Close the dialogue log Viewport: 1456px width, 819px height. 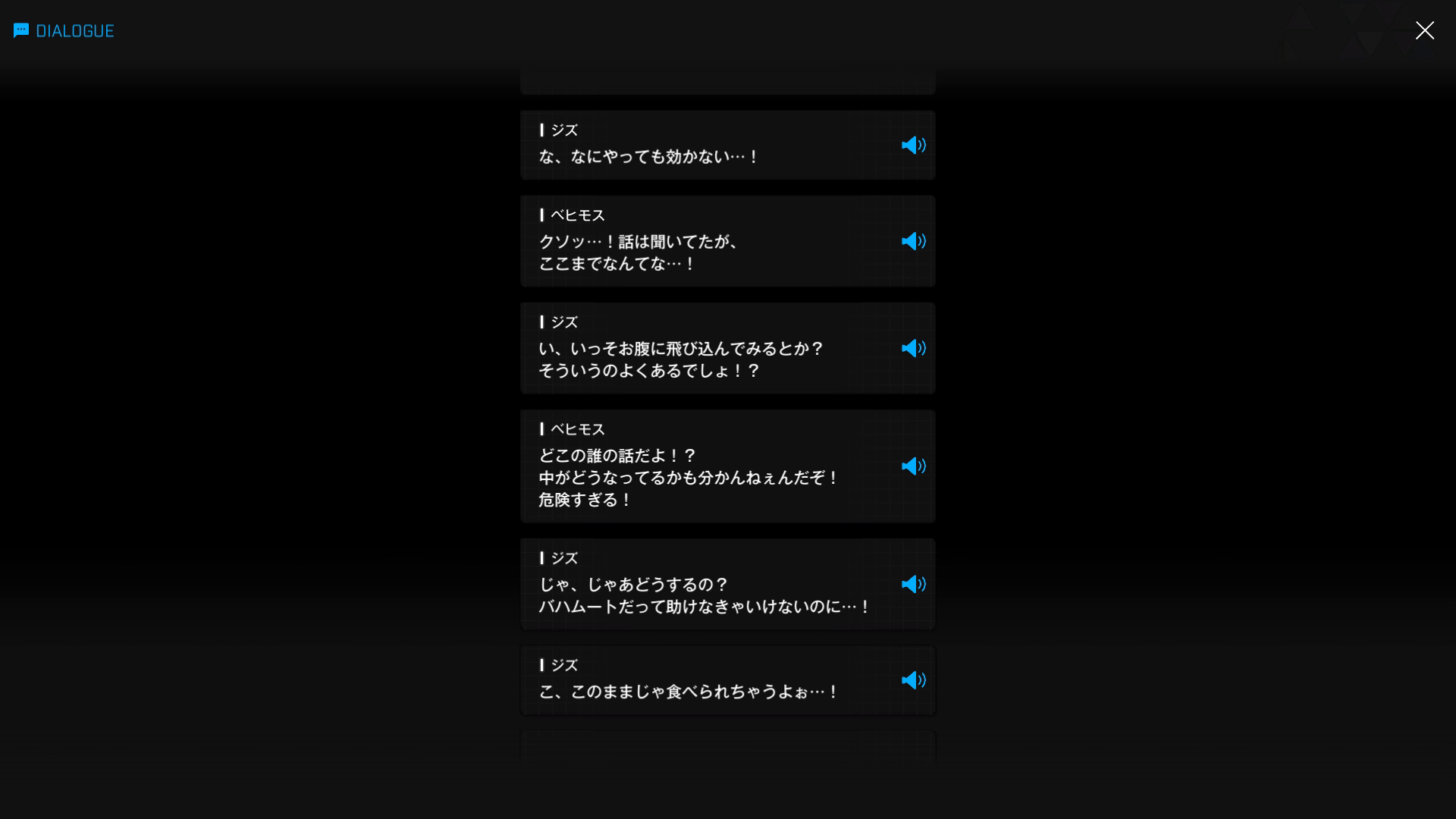click(1424, 30)
